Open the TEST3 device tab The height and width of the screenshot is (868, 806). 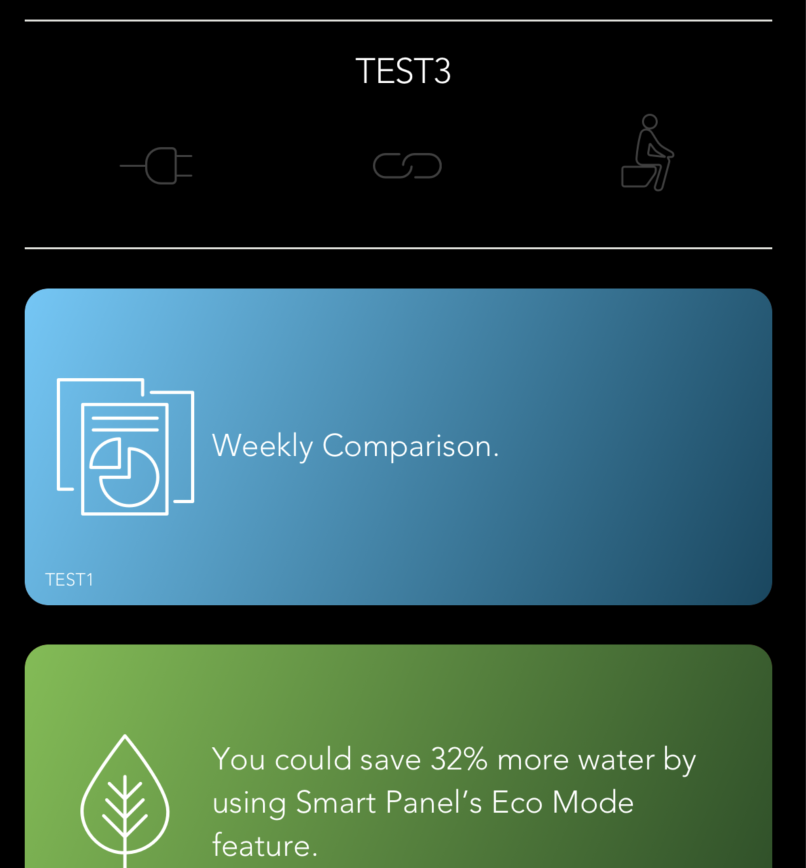(x=402, y=70)
